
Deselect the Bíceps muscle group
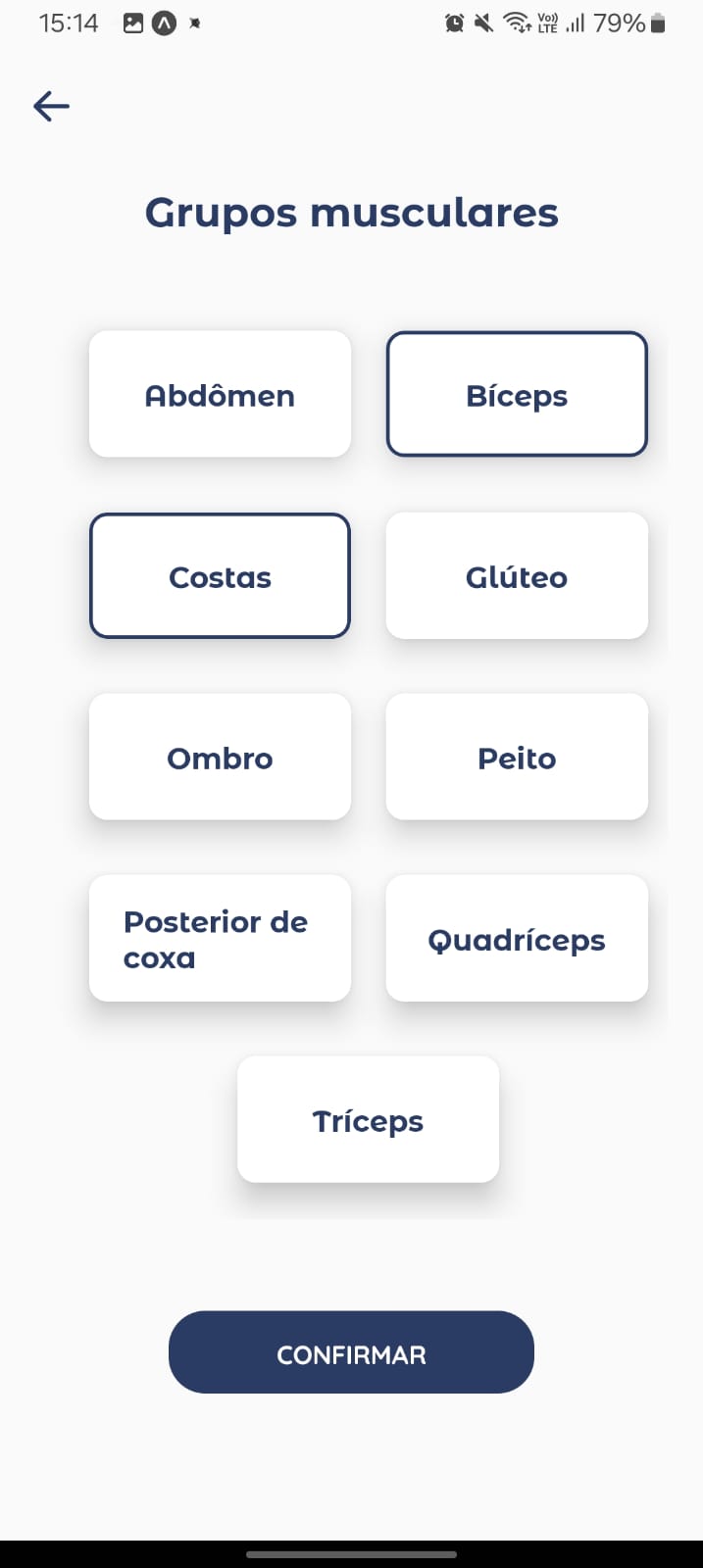coord(517,394)
